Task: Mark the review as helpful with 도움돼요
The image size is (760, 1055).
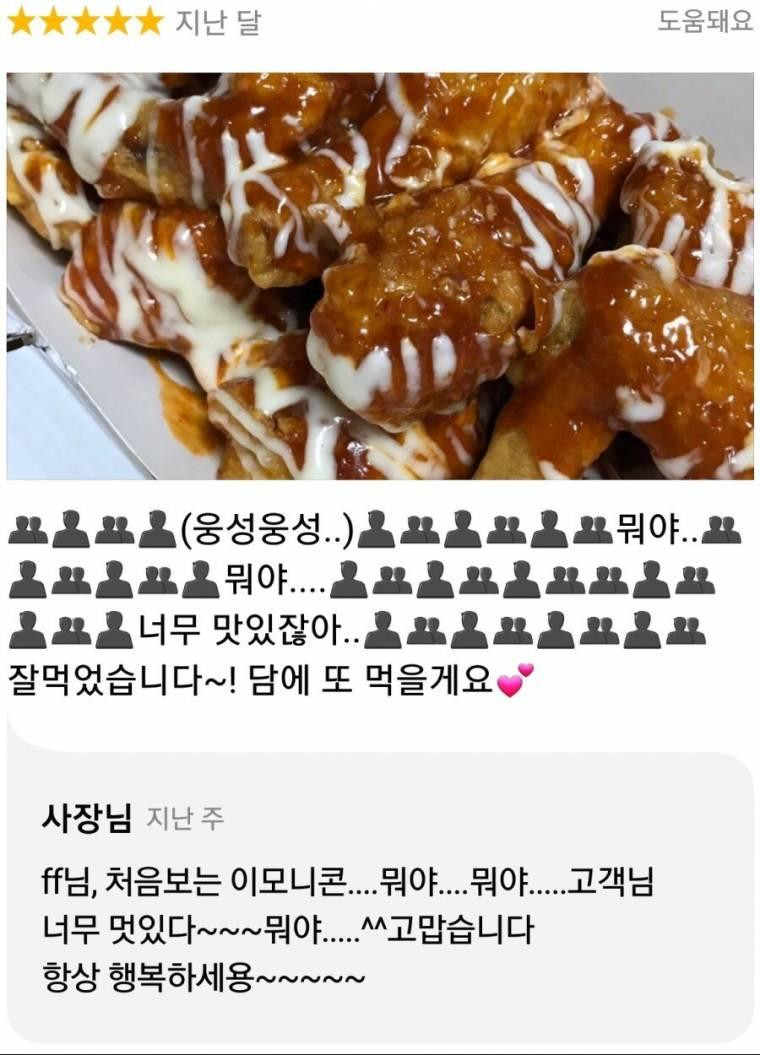Action: coord(704,21)
